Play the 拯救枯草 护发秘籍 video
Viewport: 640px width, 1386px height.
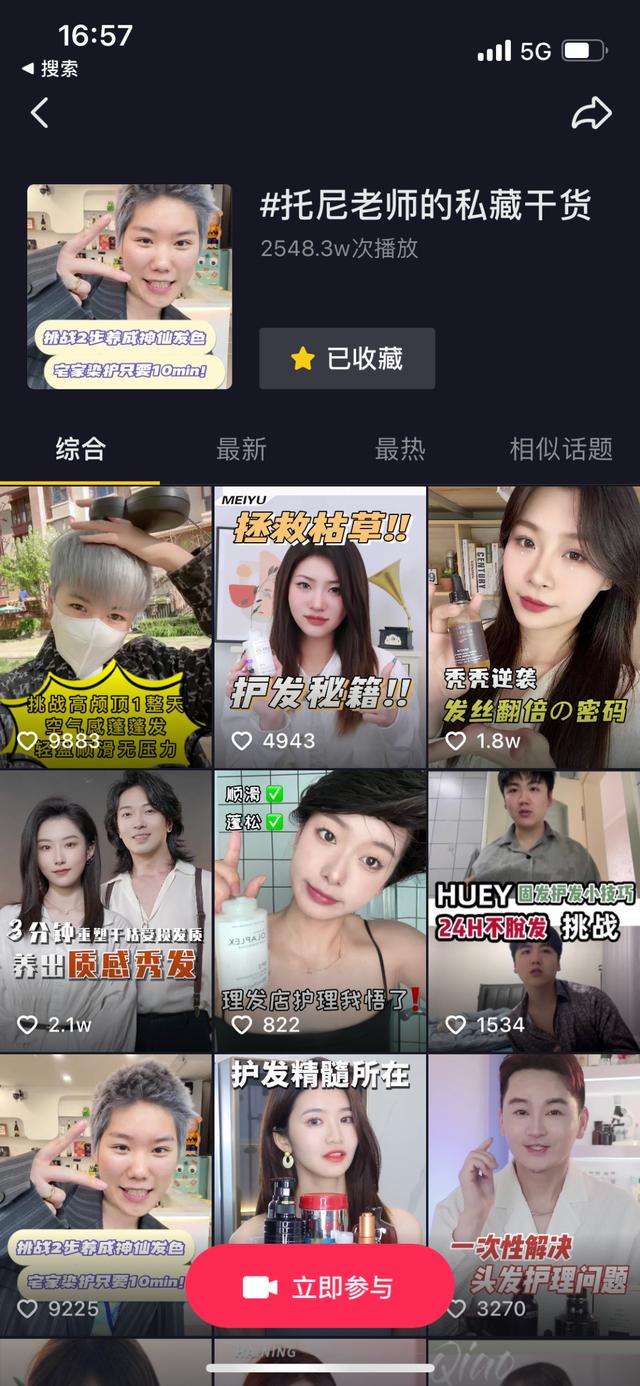click(320, 627)
